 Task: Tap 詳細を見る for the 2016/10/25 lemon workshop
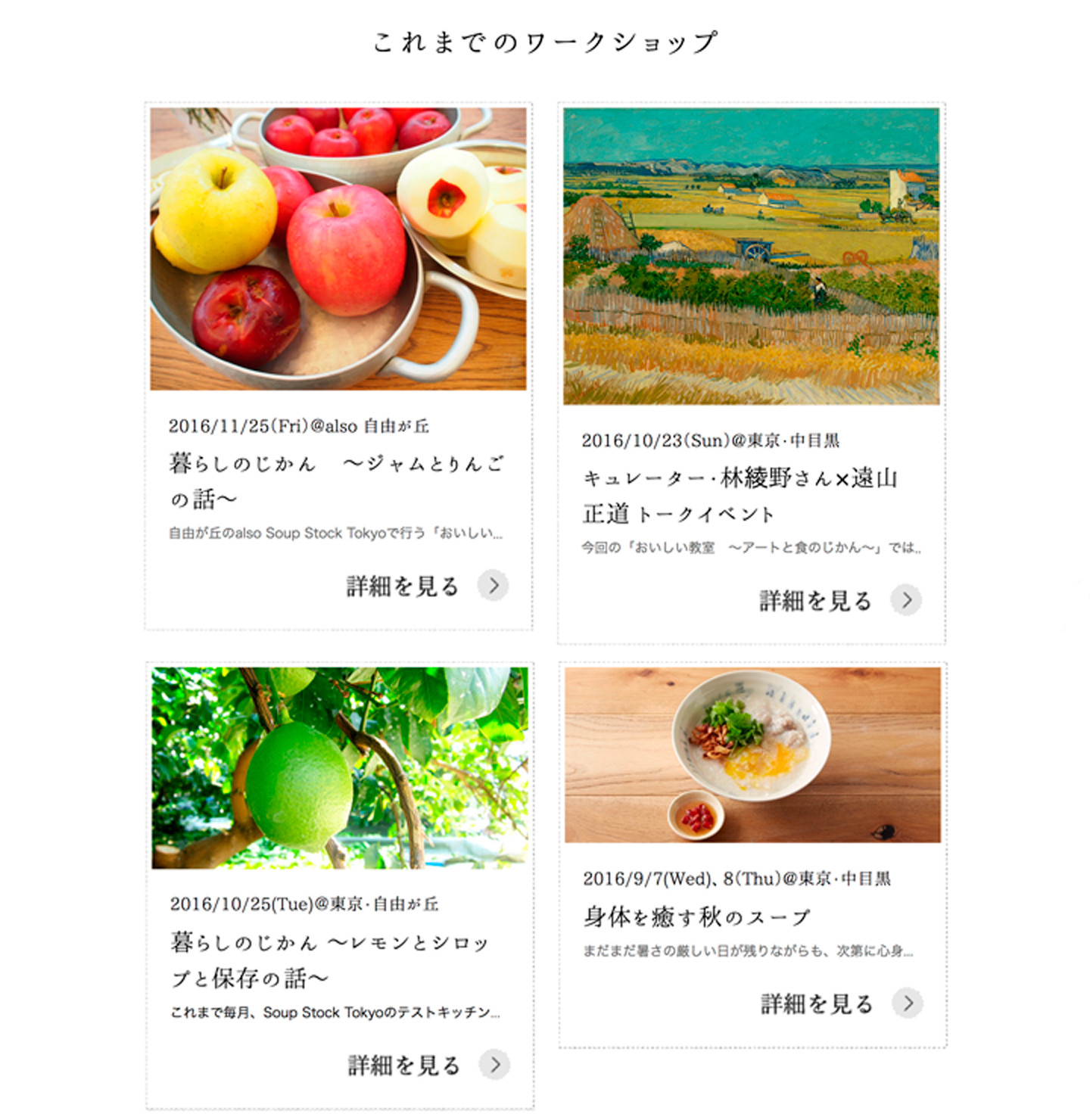coord(428,1065)
